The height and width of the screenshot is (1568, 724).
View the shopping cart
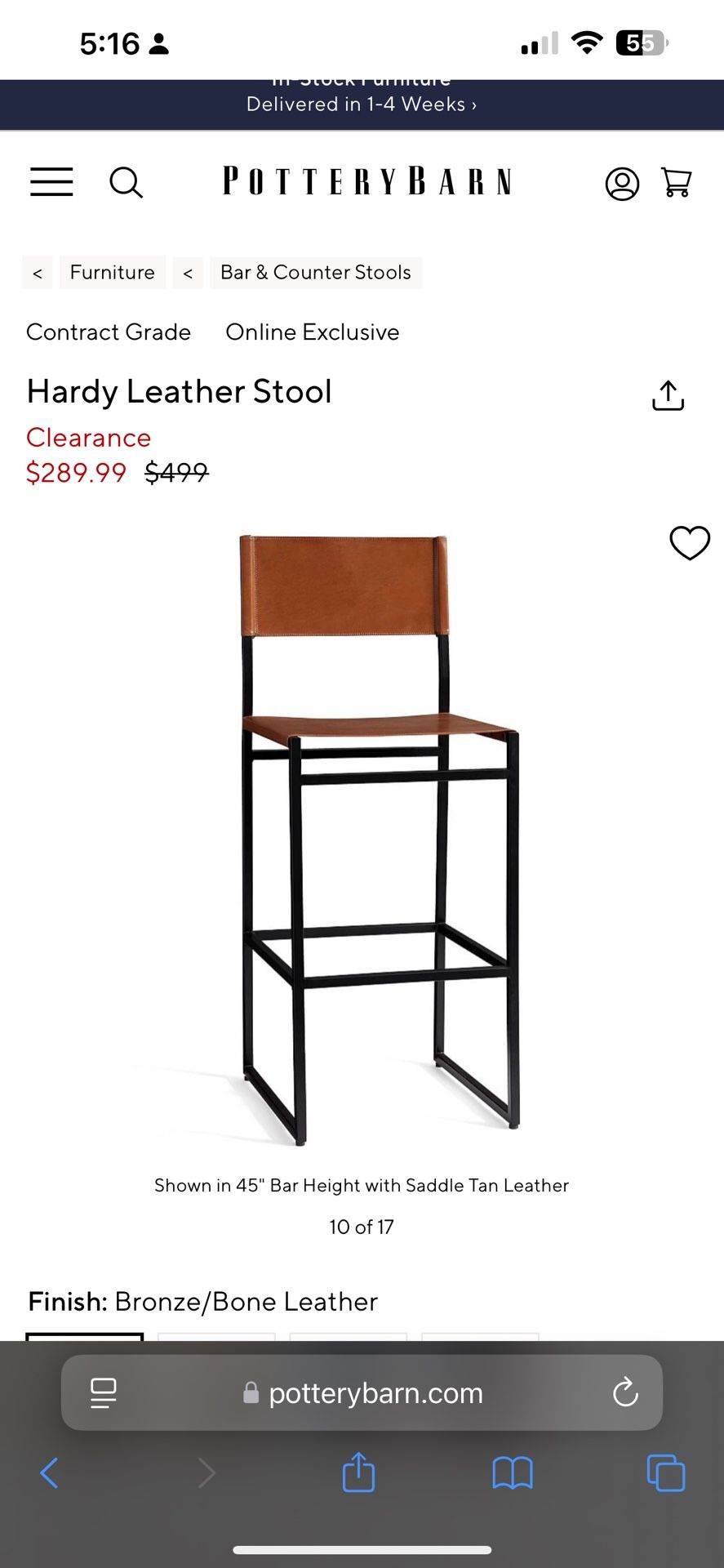[676, 182]
